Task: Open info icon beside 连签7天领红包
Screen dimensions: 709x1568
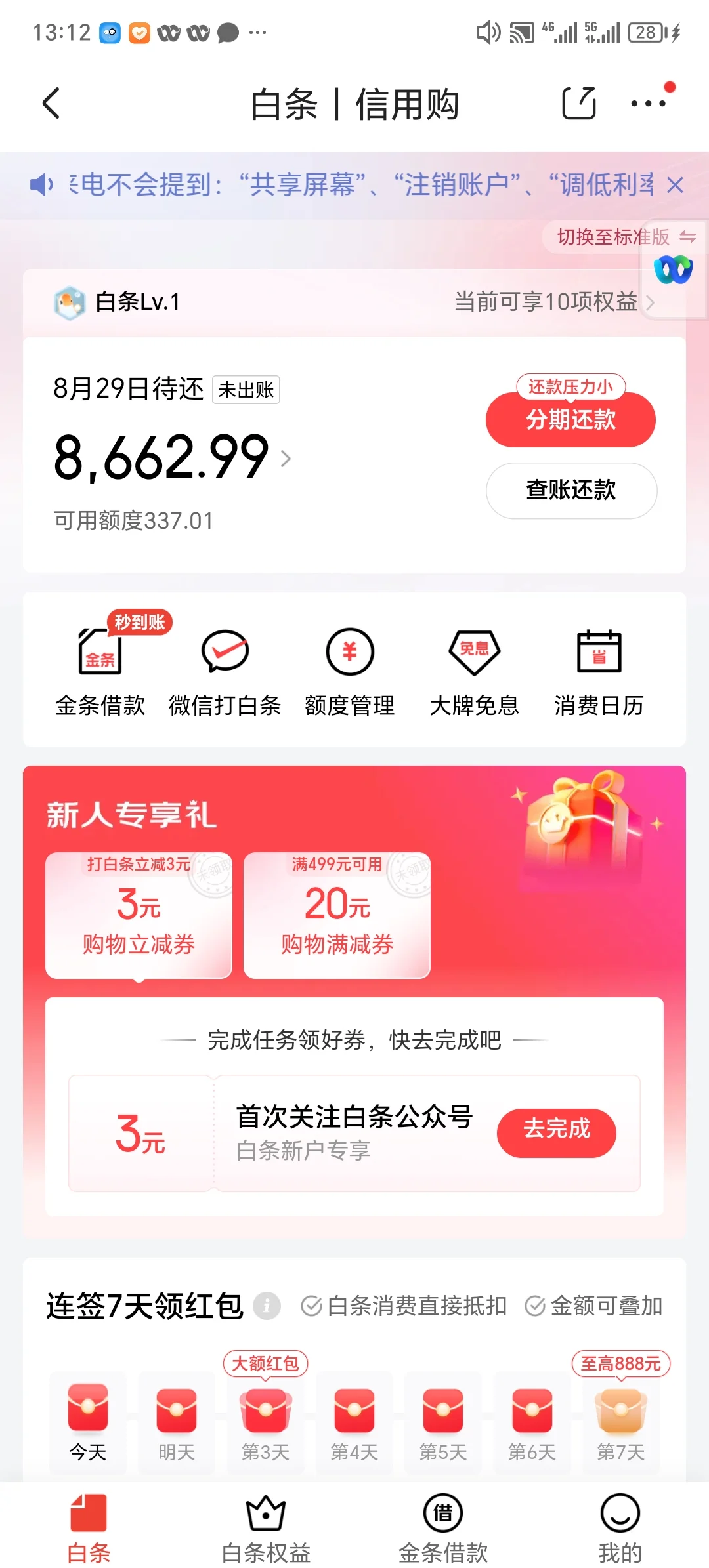Action: pyautogui.click(x=267, y=1306)
